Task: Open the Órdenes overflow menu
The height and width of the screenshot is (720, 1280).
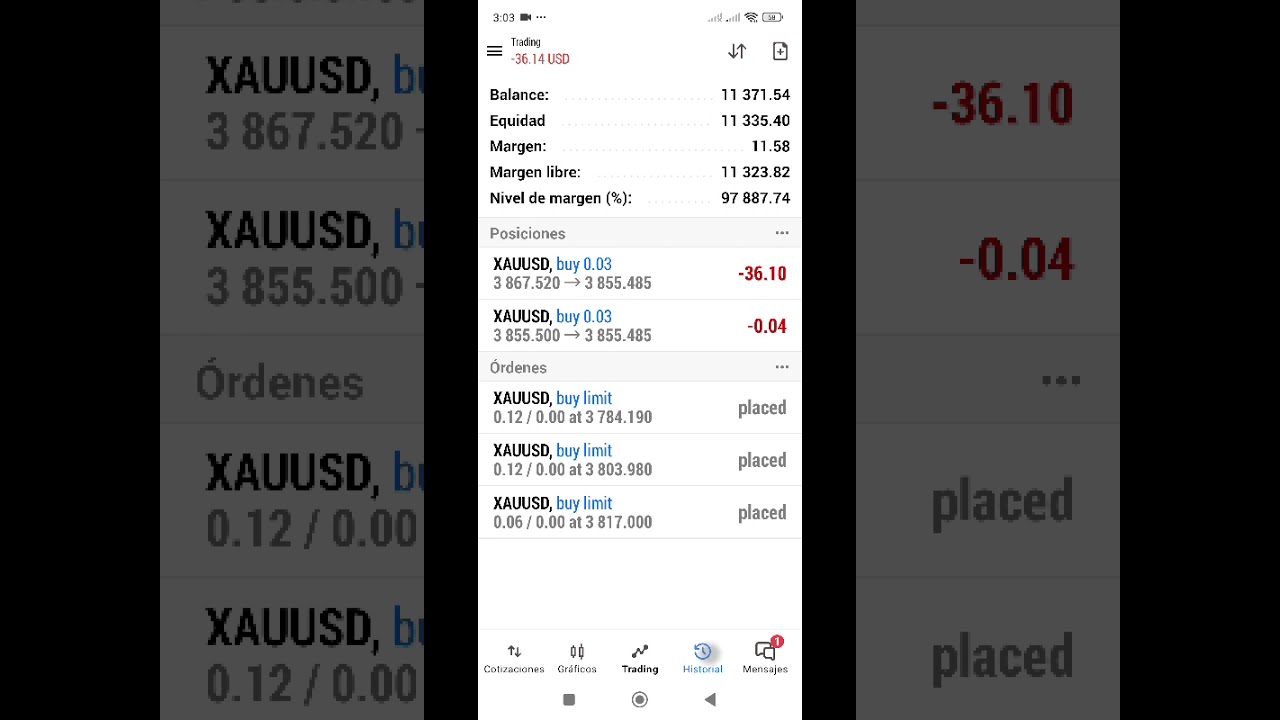Action: (782, 367)
